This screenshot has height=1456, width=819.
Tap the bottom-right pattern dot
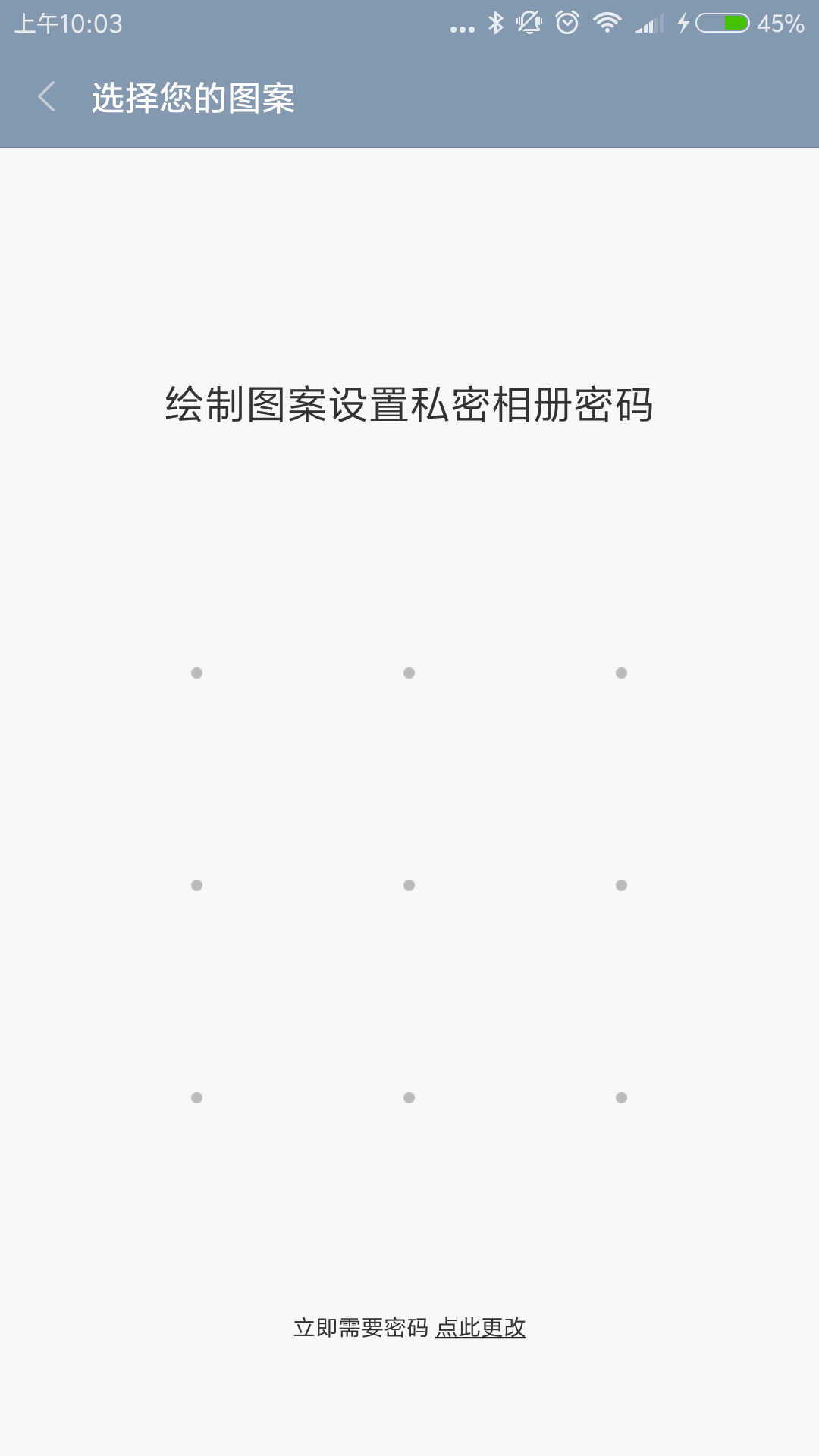tap(621, 1097)
